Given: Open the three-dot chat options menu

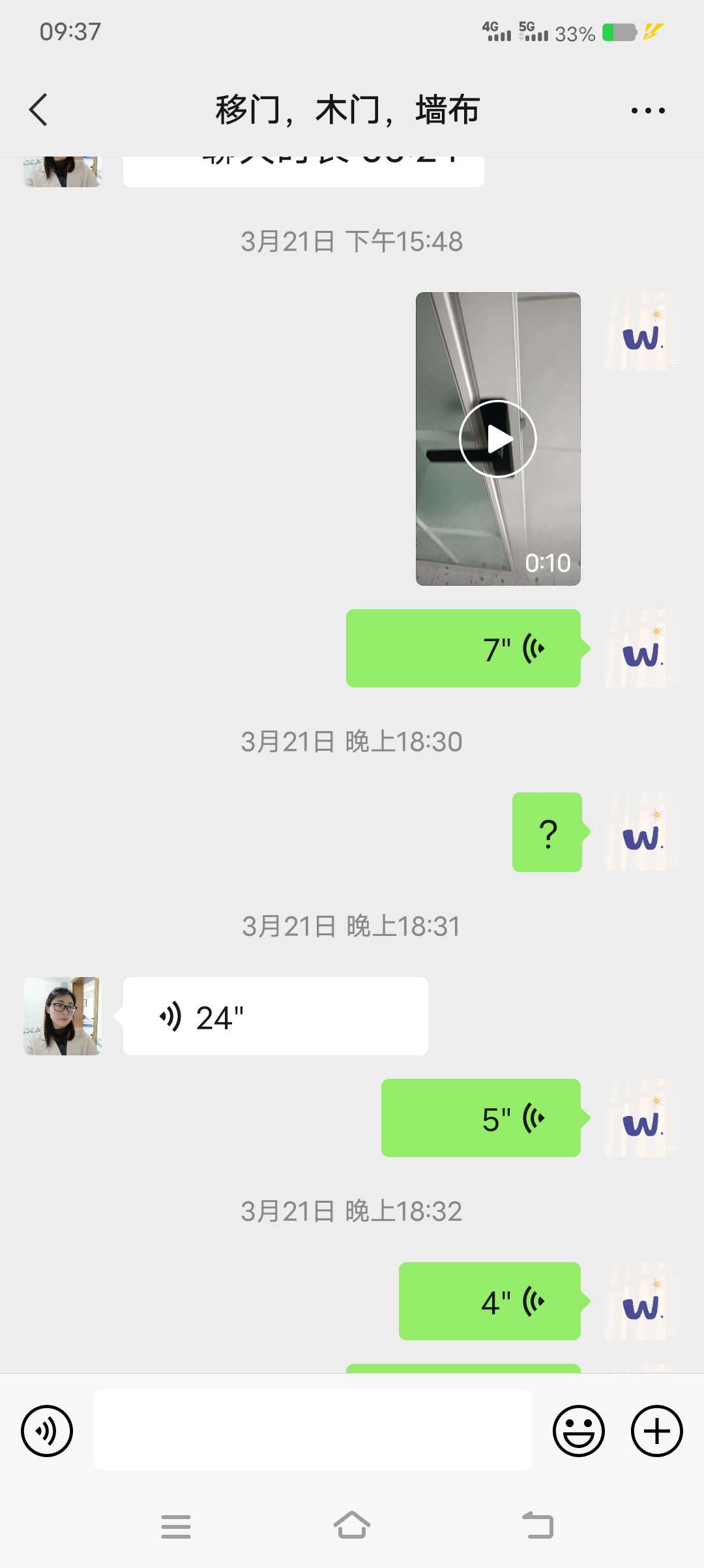Looking at the screenshot, I should (648, 110).
